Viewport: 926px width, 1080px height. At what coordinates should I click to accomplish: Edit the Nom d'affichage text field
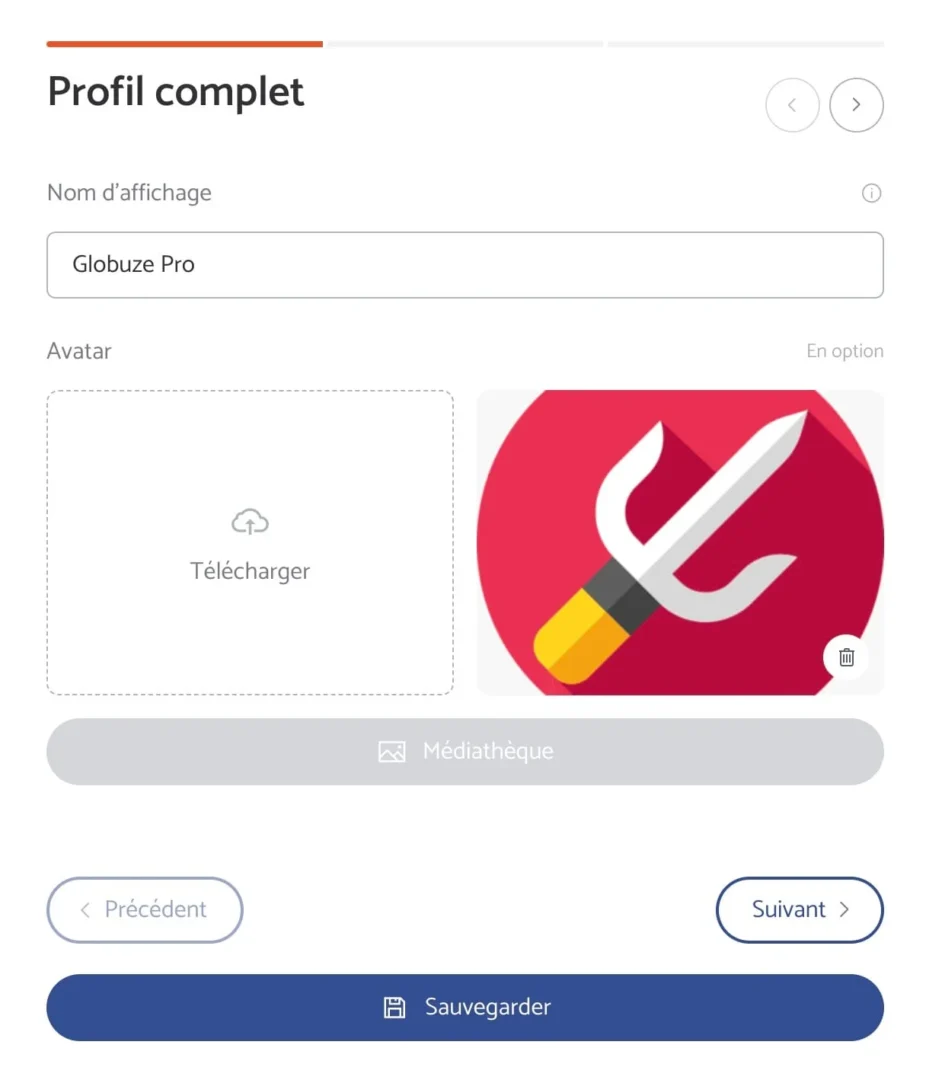click(465, 265)
